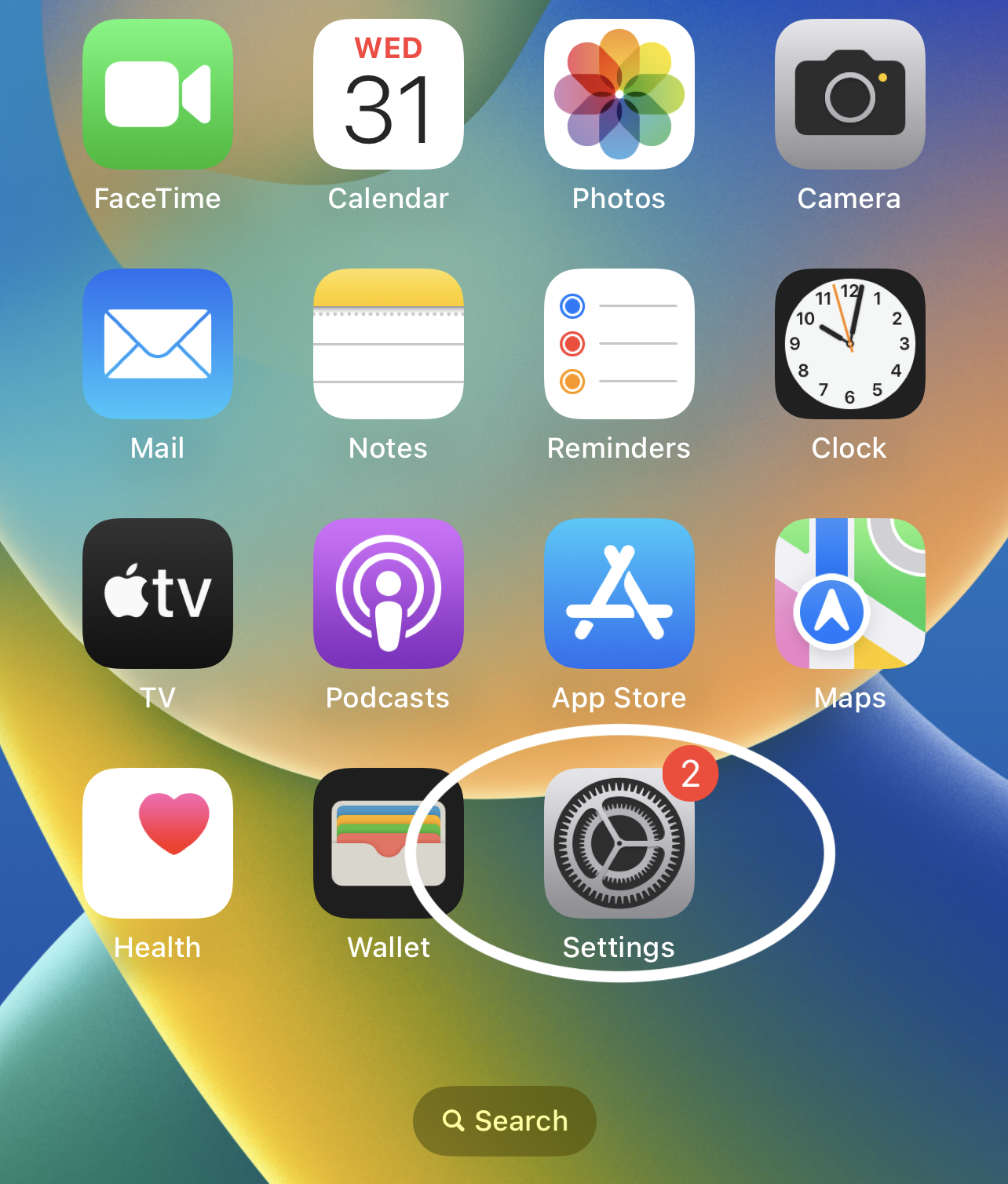Launch the Apple TV app
Viewport: 1008px width, 1184px height.
pos(158,594)
